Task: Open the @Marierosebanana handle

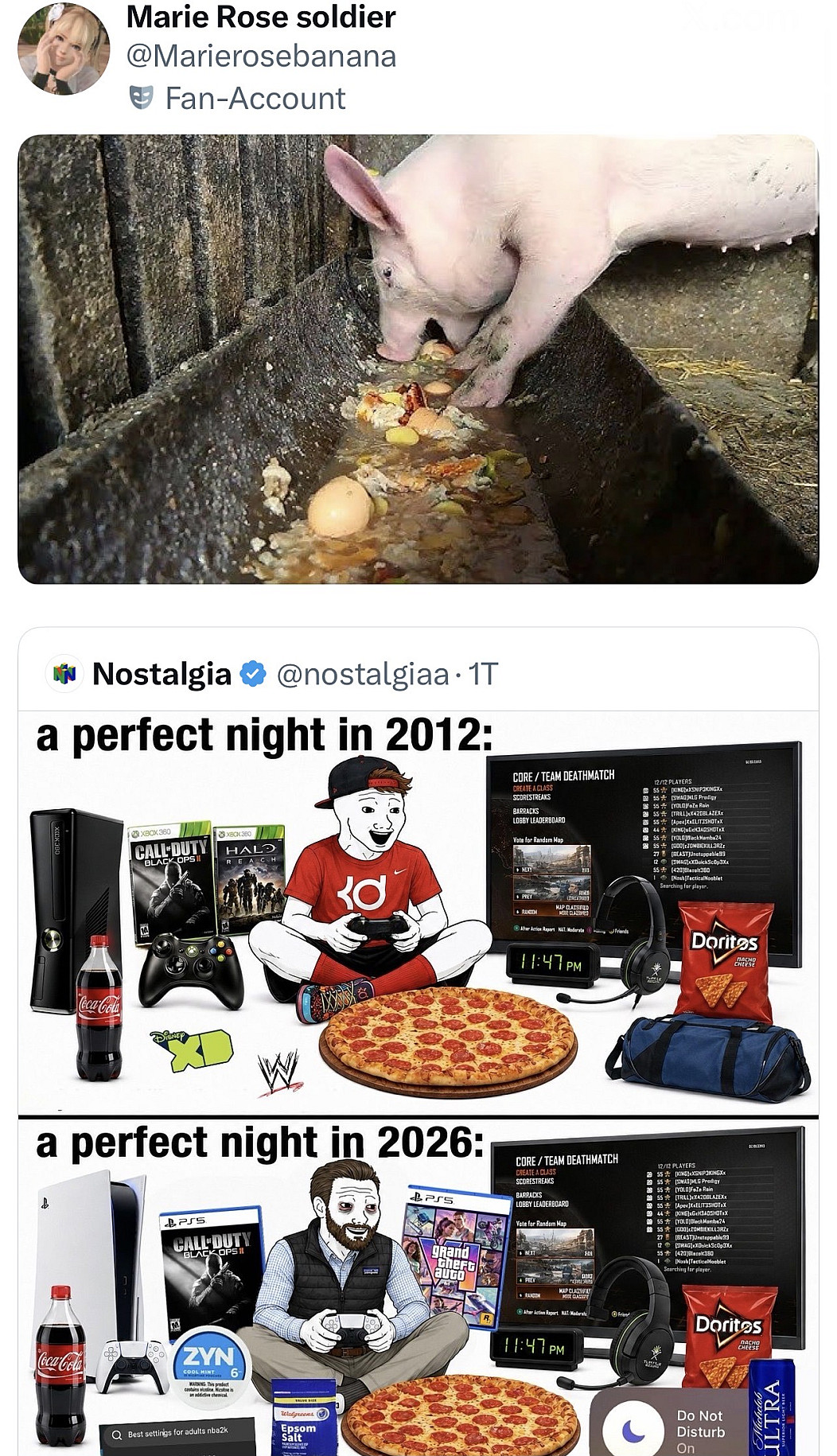Action: (261, 56)
